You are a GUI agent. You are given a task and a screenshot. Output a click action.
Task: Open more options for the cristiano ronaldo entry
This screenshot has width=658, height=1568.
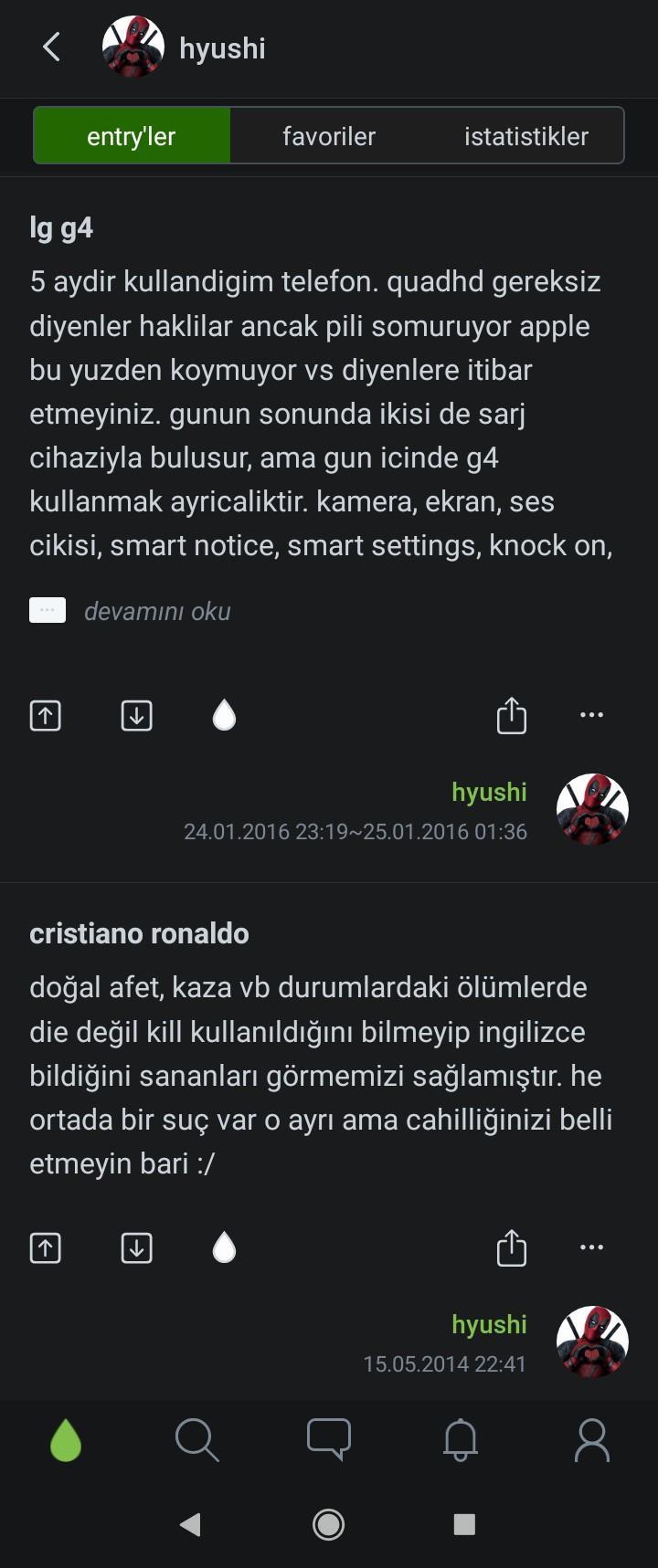591,1247
